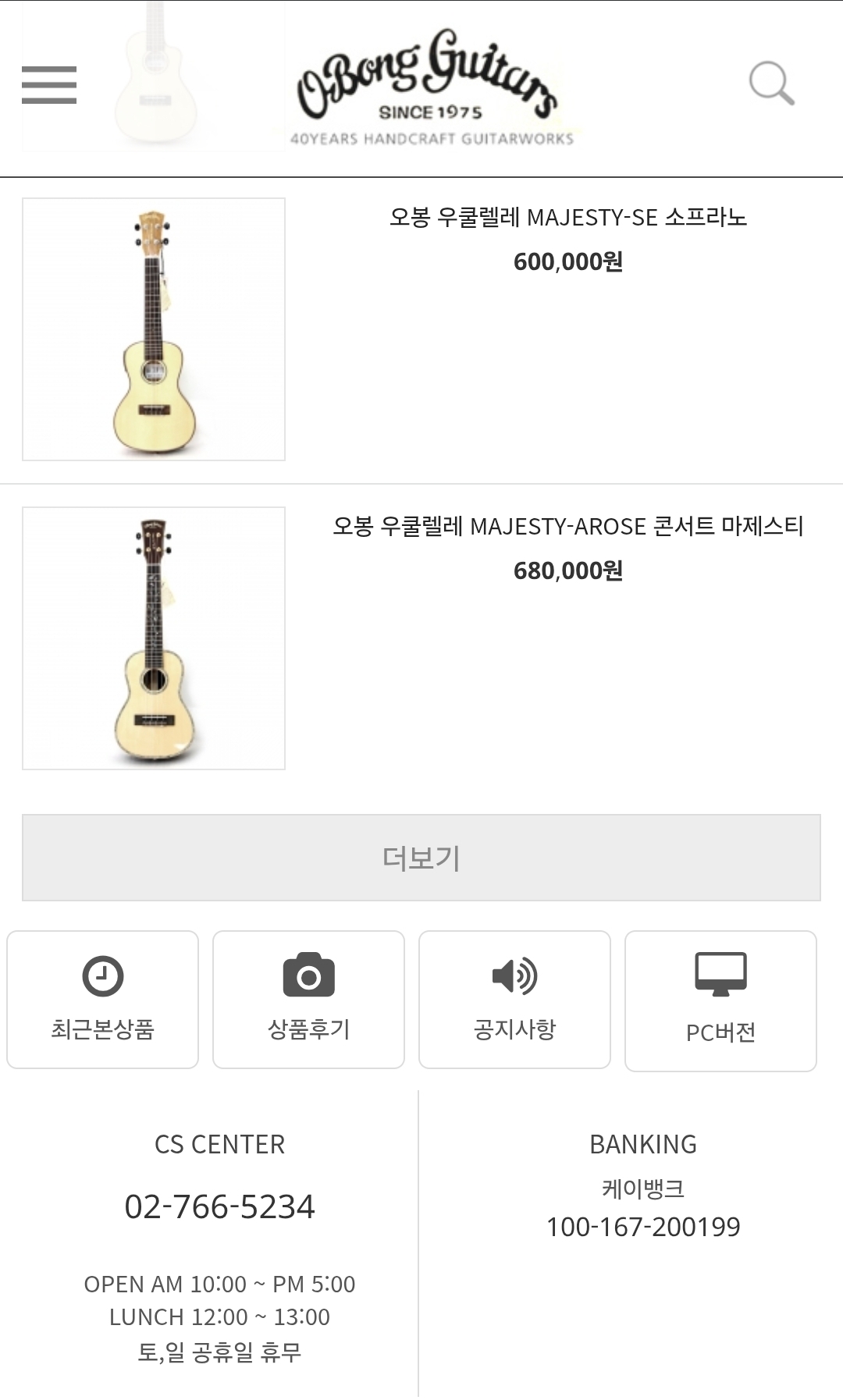View the MAJESTY-AROSE 콘서트 마제스티 ukulele
The width and height of the screenshot is (843, 1400).
tap(567, 526)
